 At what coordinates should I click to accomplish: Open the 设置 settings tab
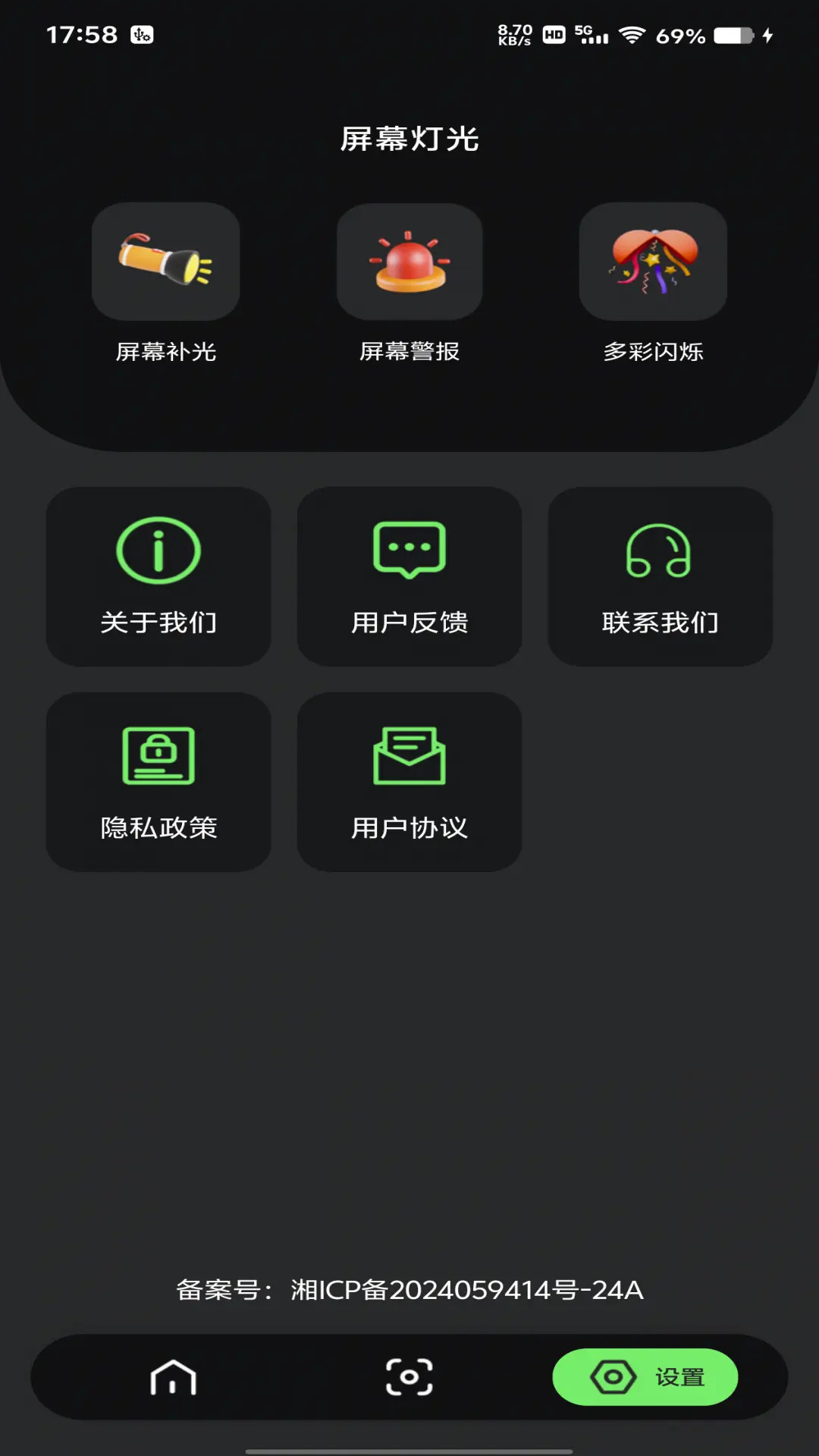(645, 1378)
